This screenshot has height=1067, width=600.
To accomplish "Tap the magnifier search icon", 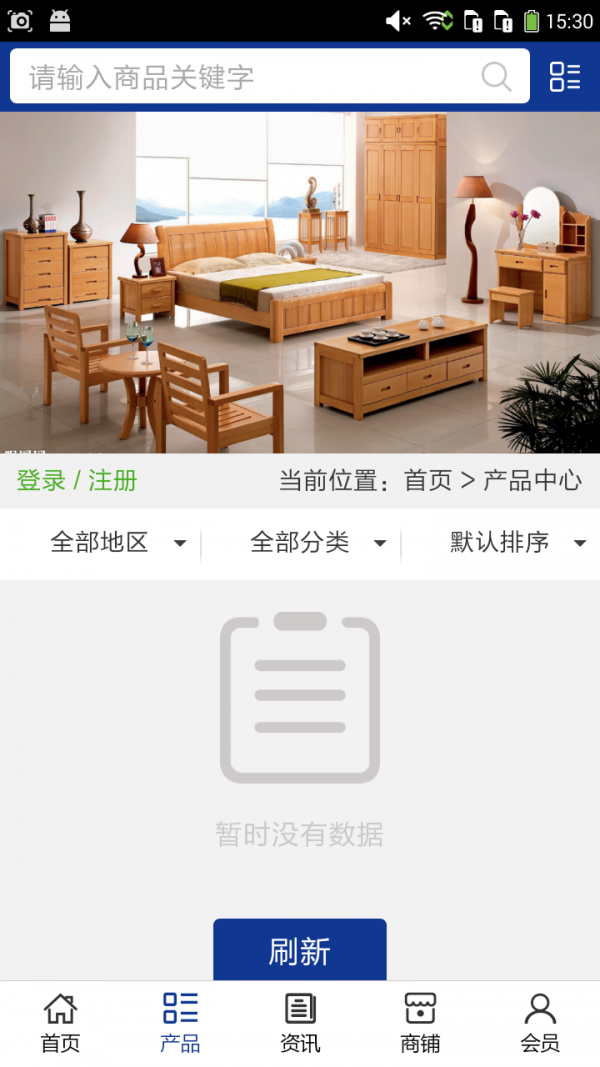I will pos(496,77).
